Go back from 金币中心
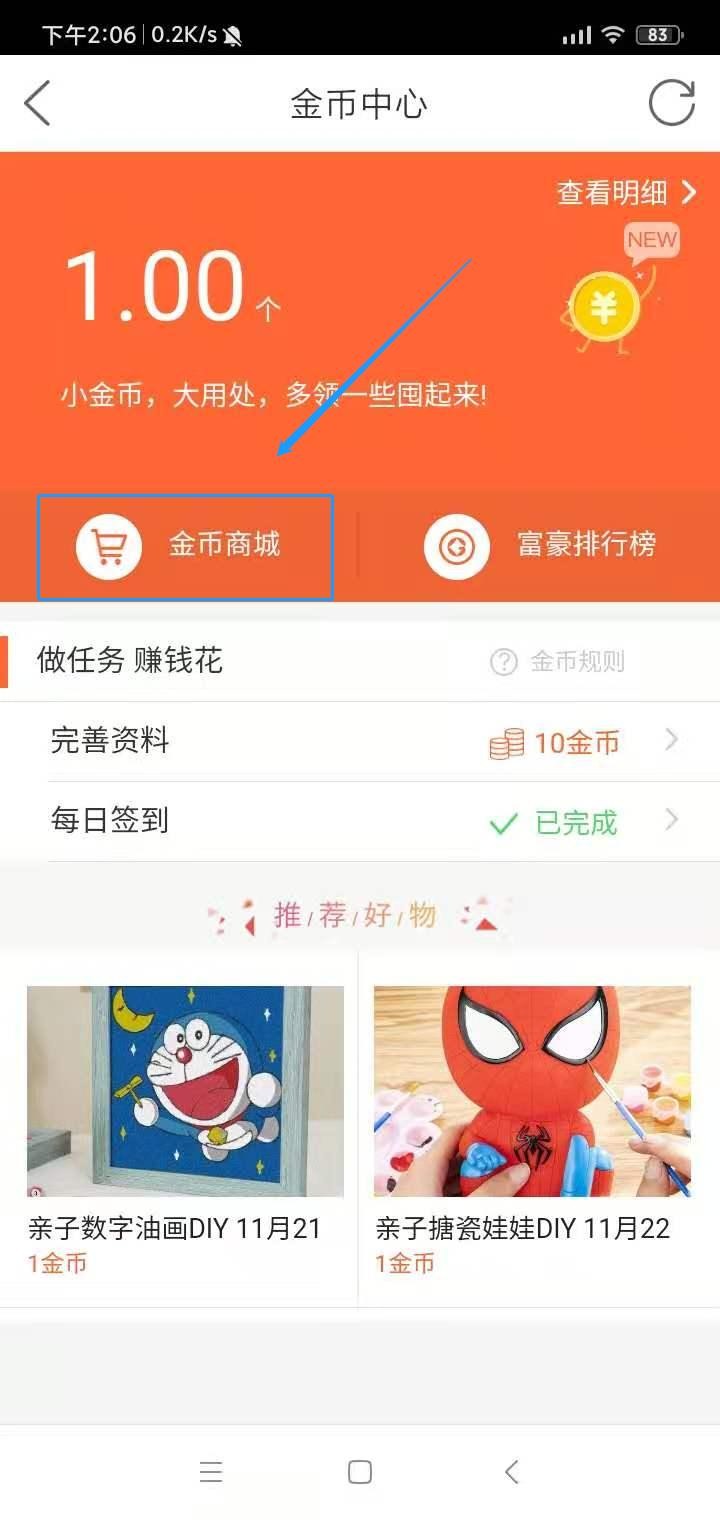 point(38,104)
